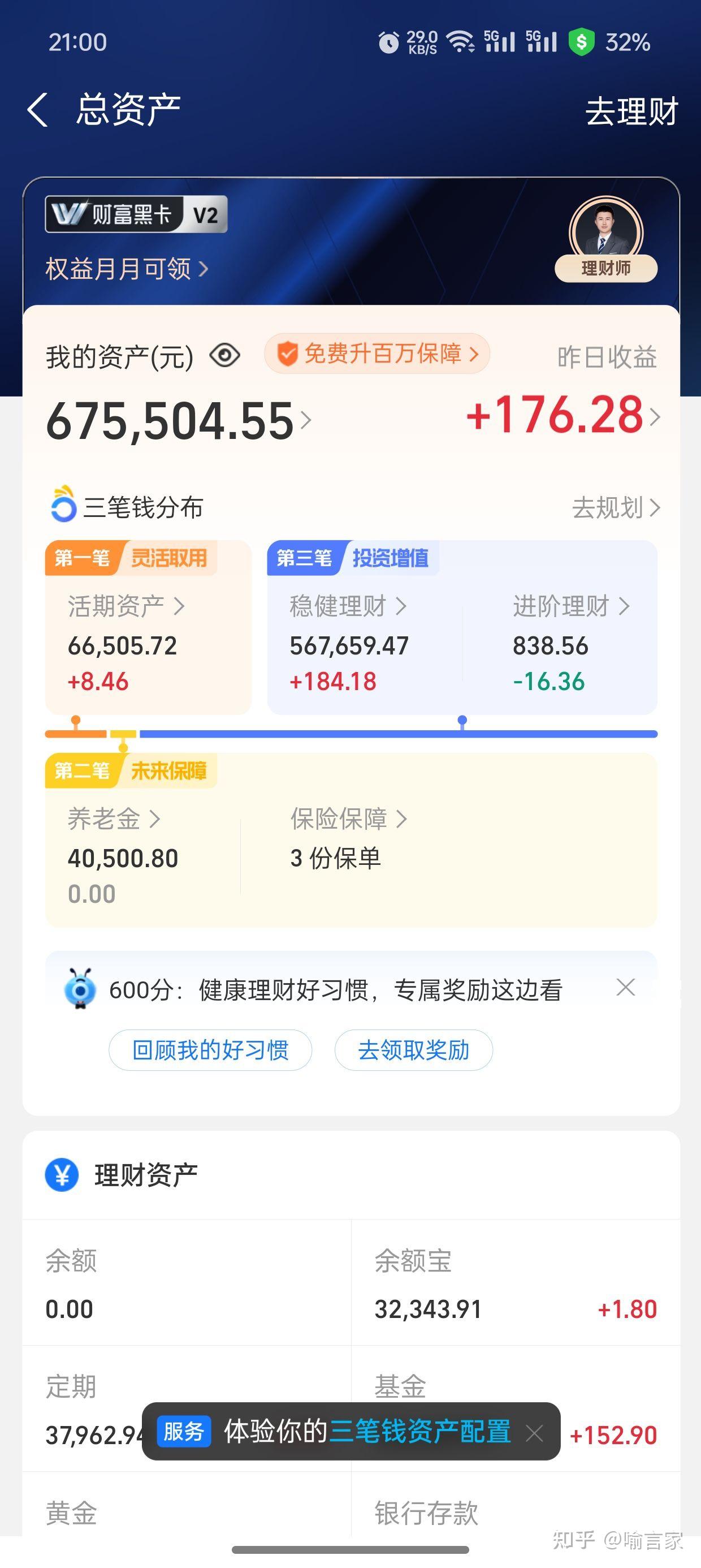This screenshot has height=1568, width=701.
Task: Open 保险保障 showing 3 份保单
Action: click(344, 819)
